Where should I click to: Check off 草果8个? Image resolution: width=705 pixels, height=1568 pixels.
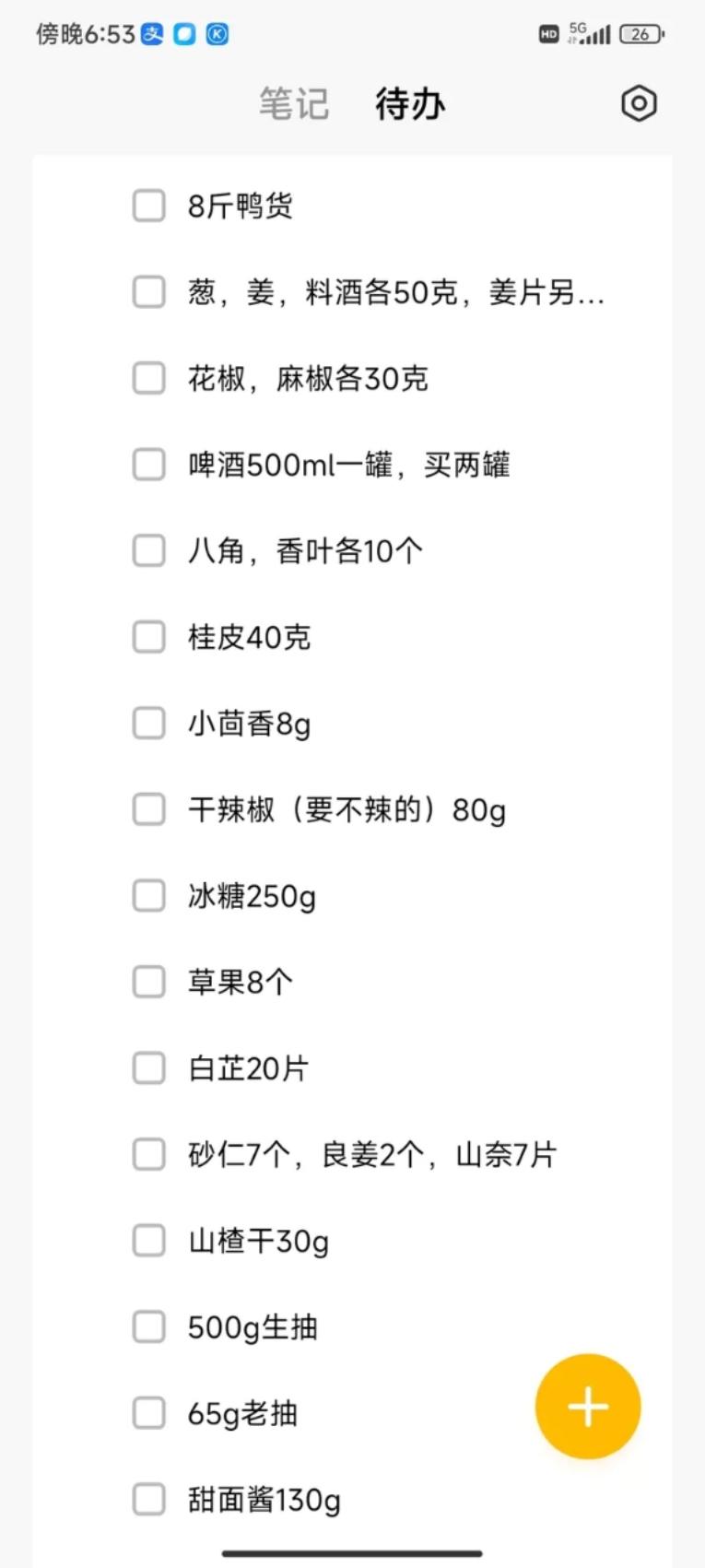(x=148, y=982)
